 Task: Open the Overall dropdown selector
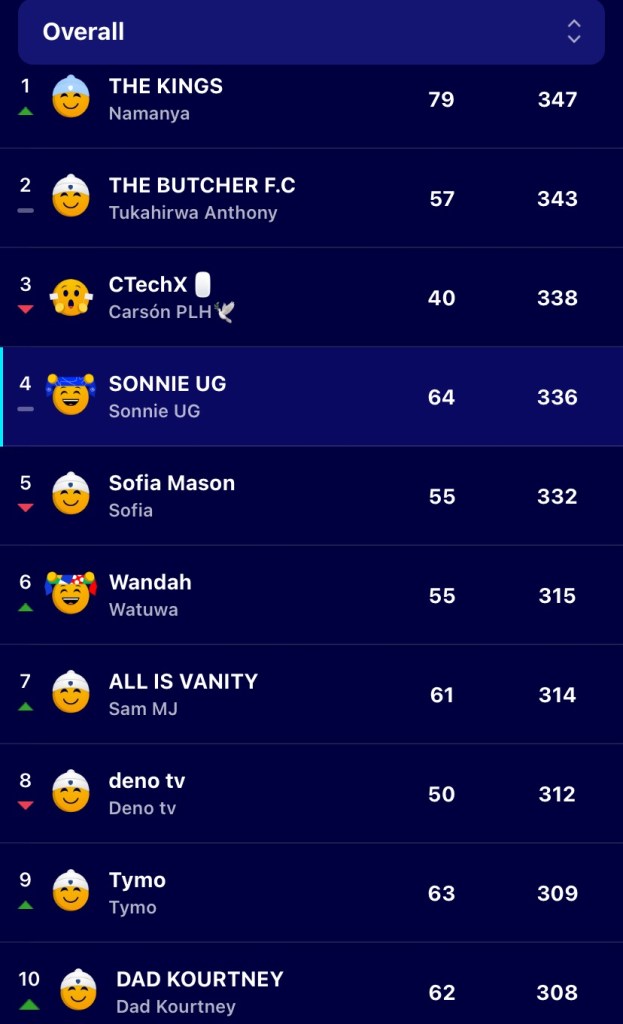[x=311, y=32]
